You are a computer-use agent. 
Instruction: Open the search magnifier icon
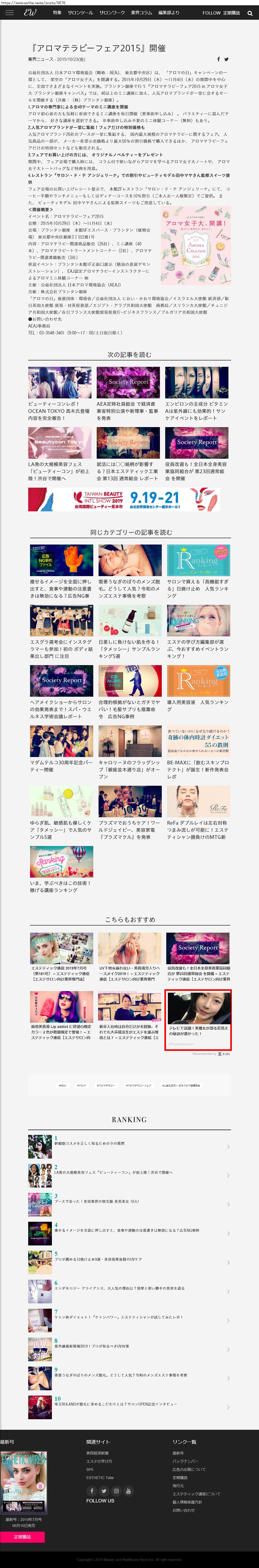250,13
